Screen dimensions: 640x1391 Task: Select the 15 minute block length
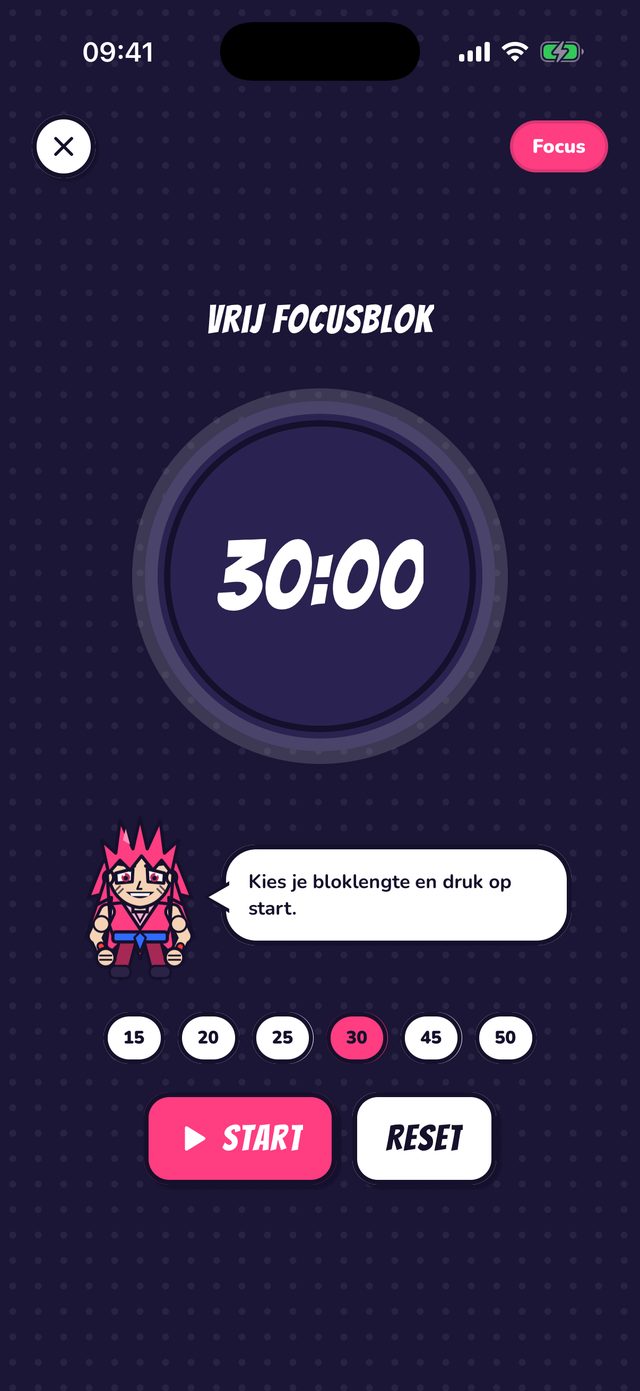click(134, 1037)
